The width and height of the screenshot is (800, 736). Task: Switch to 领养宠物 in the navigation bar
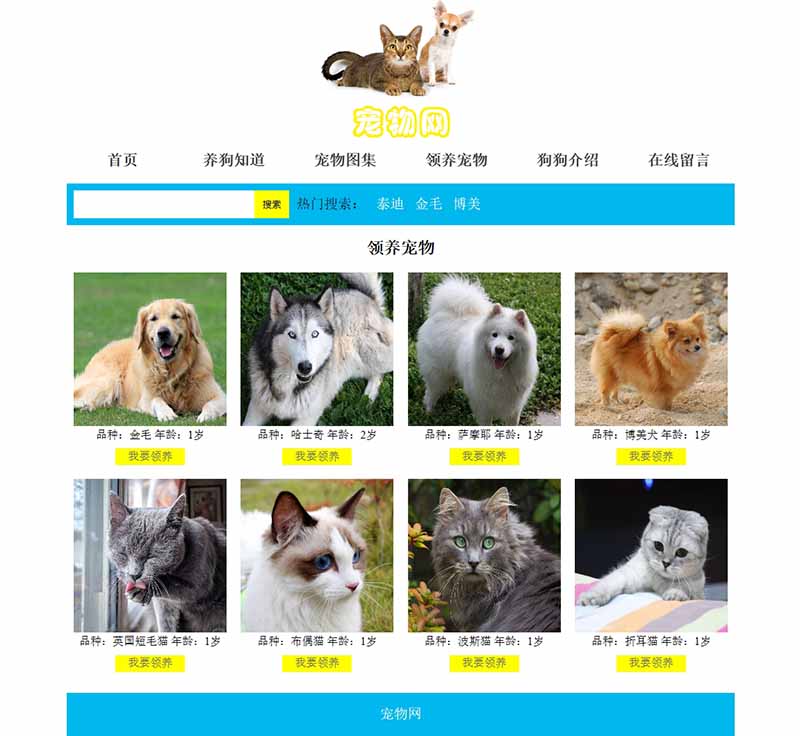456,160
